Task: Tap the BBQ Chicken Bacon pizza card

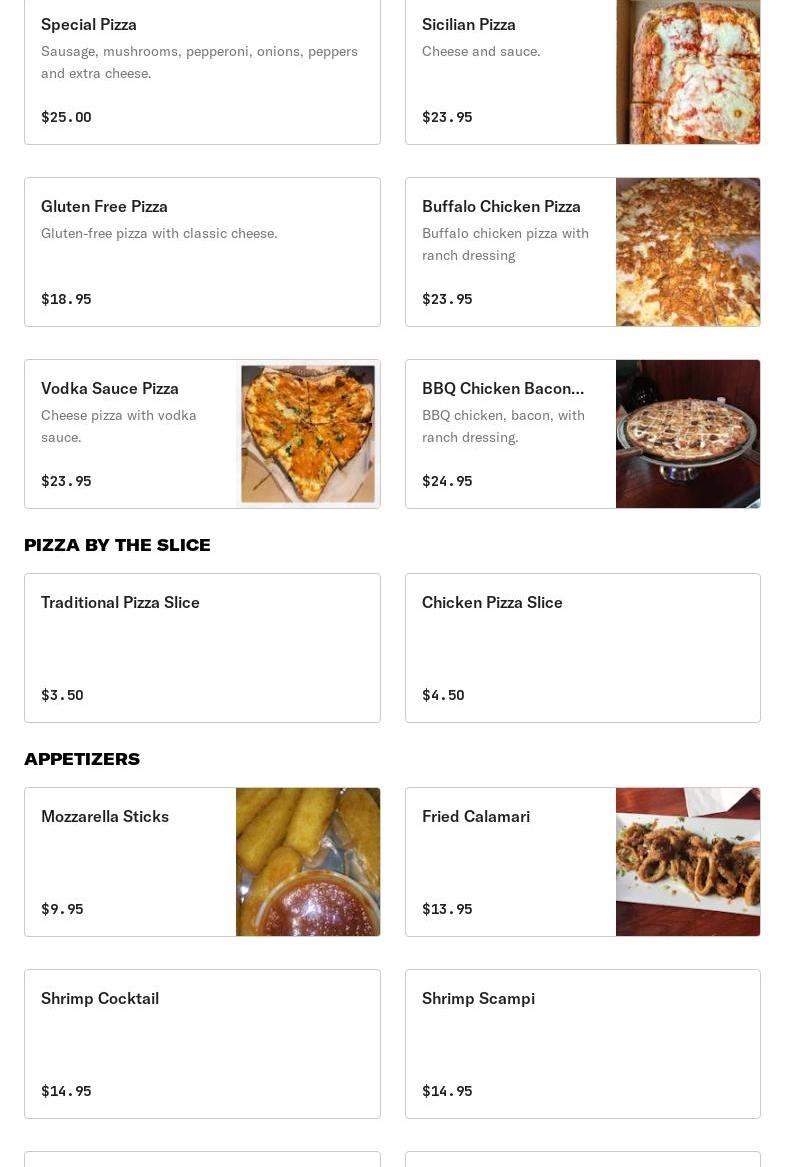Action: tap(582, 434)
